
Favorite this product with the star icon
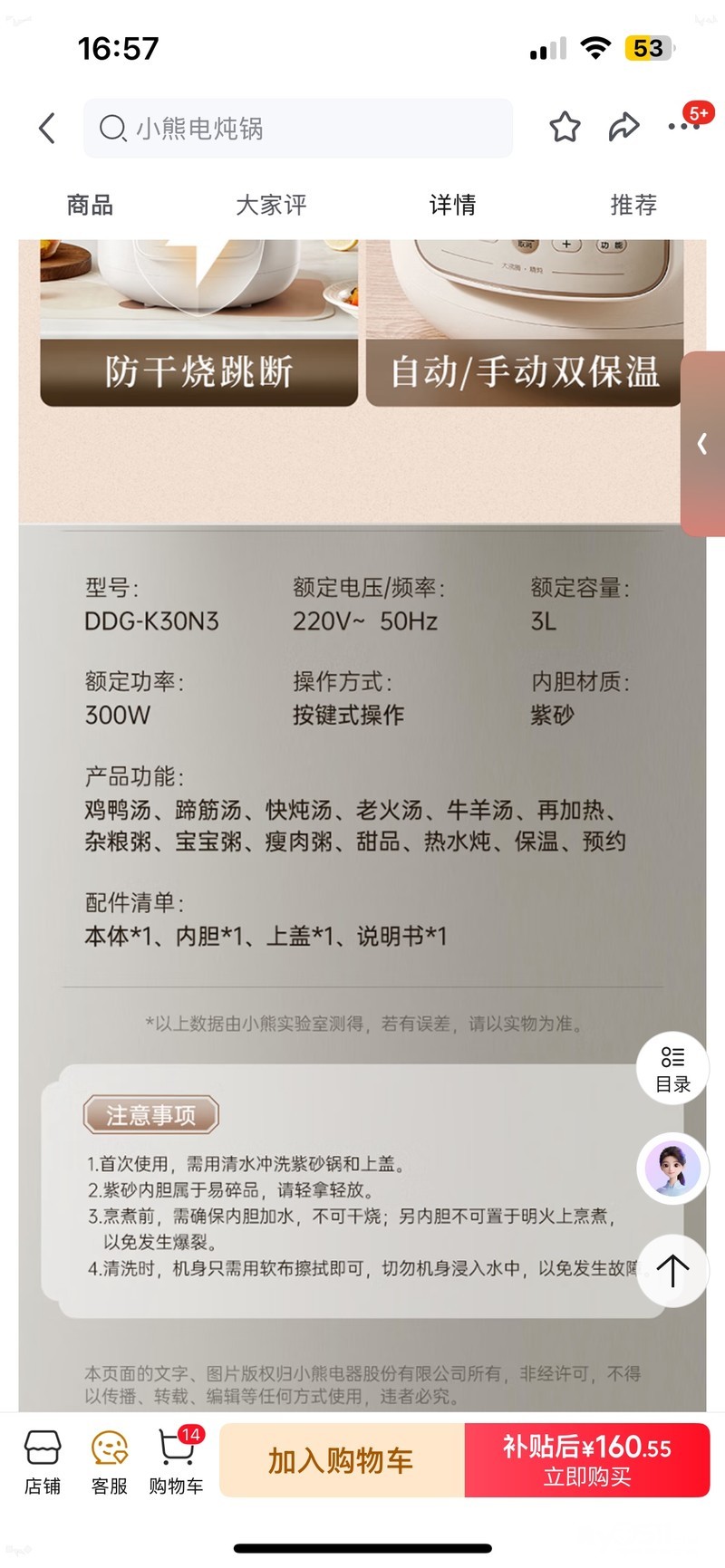point(565,127)
